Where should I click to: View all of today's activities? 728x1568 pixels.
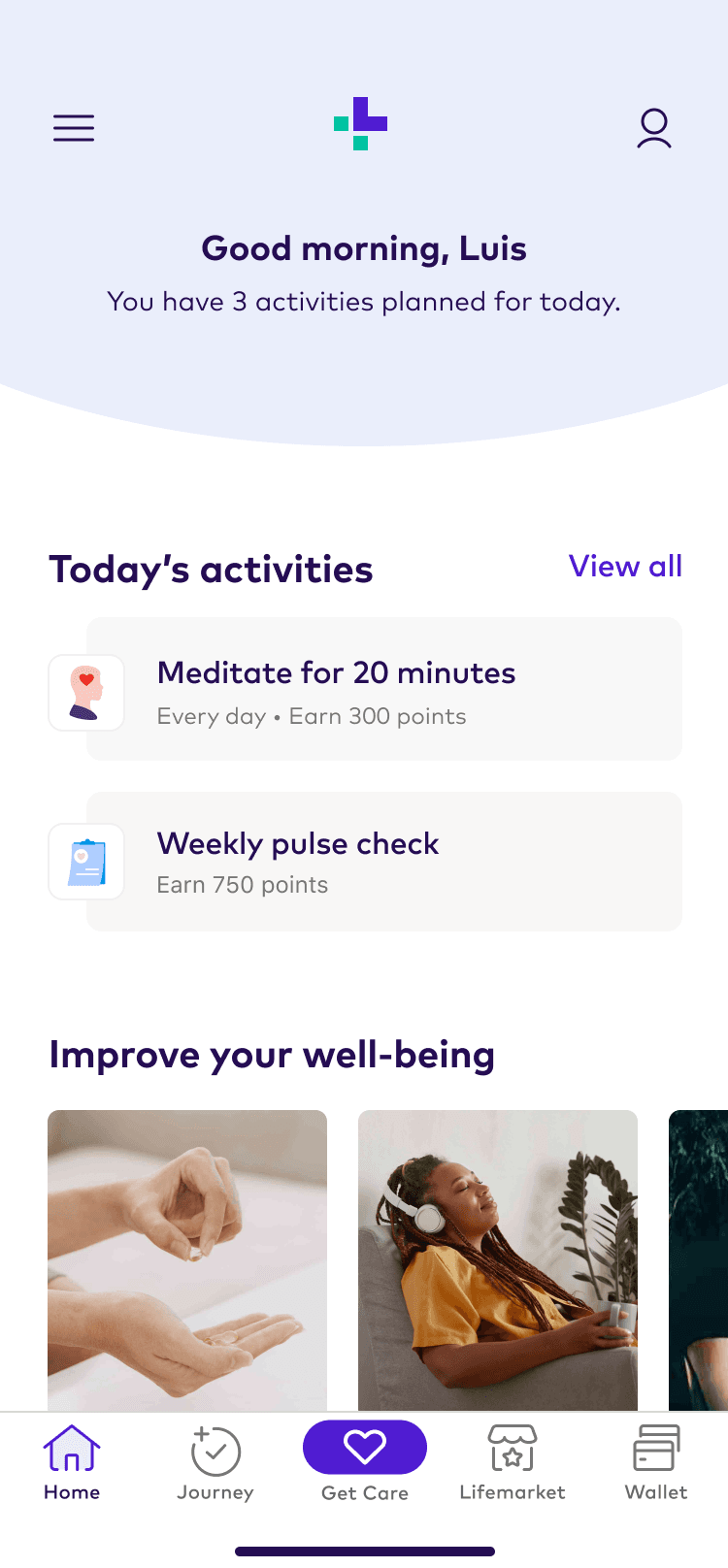625,567
